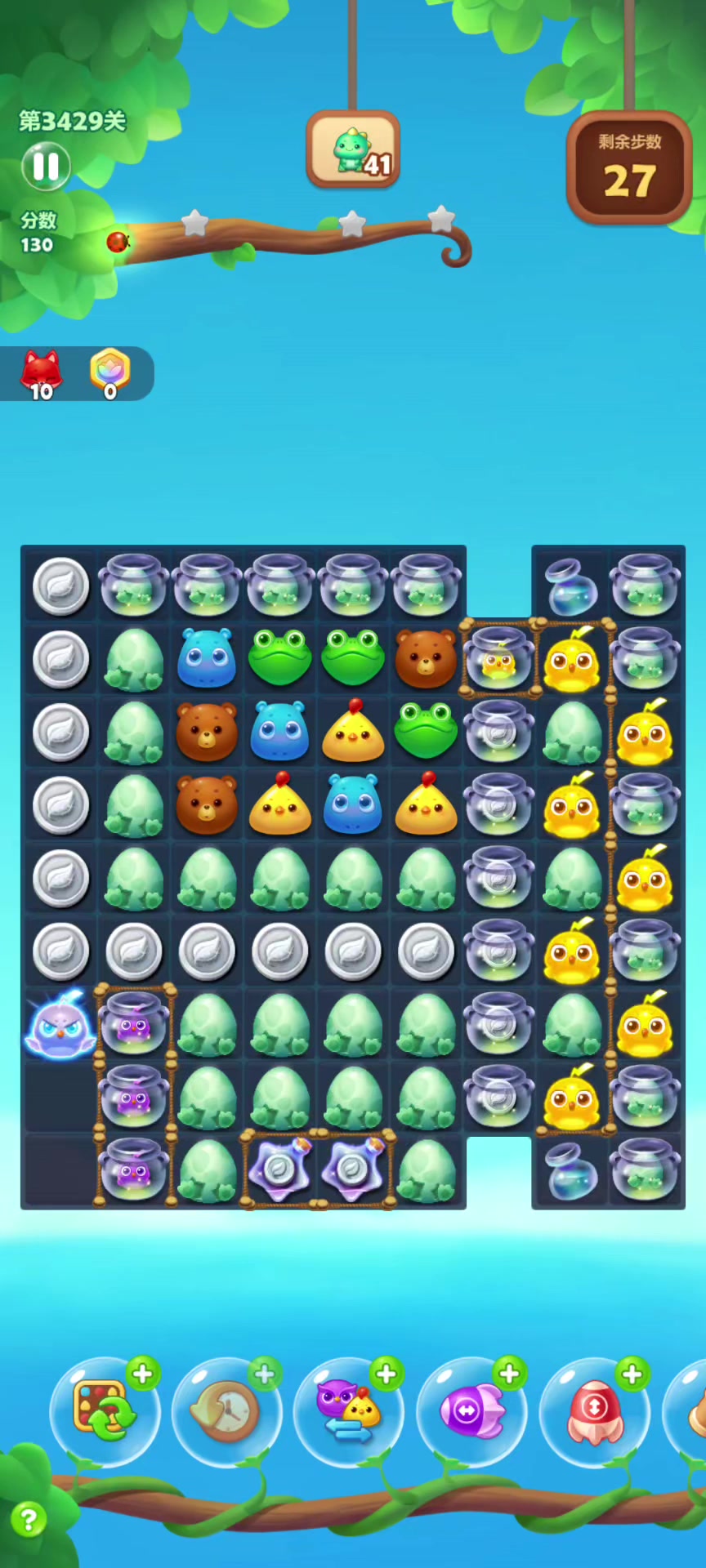Pause the game

(46, 166)
